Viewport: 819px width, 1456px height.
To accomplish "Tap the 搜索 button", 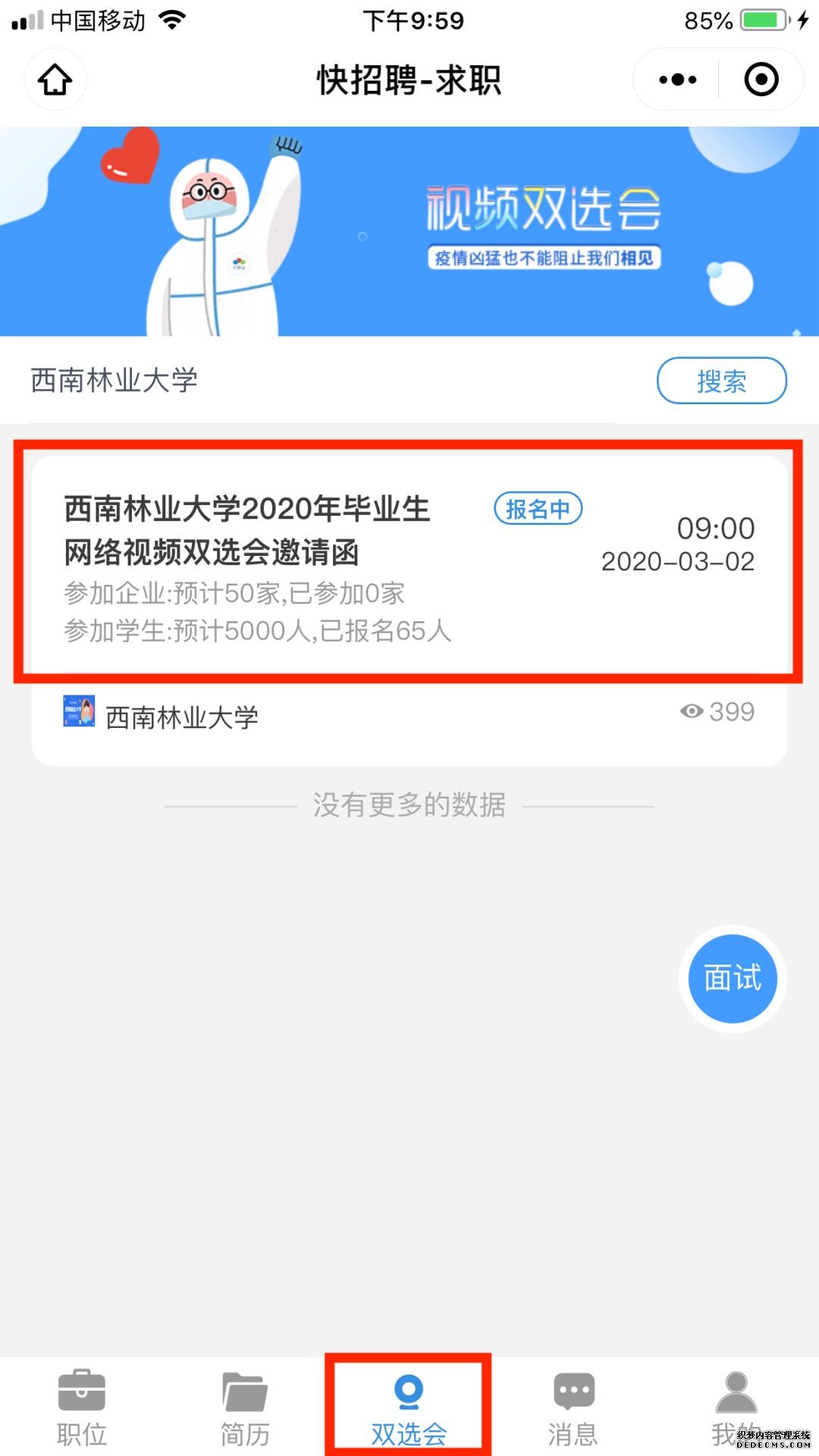I will click(721, 381).
